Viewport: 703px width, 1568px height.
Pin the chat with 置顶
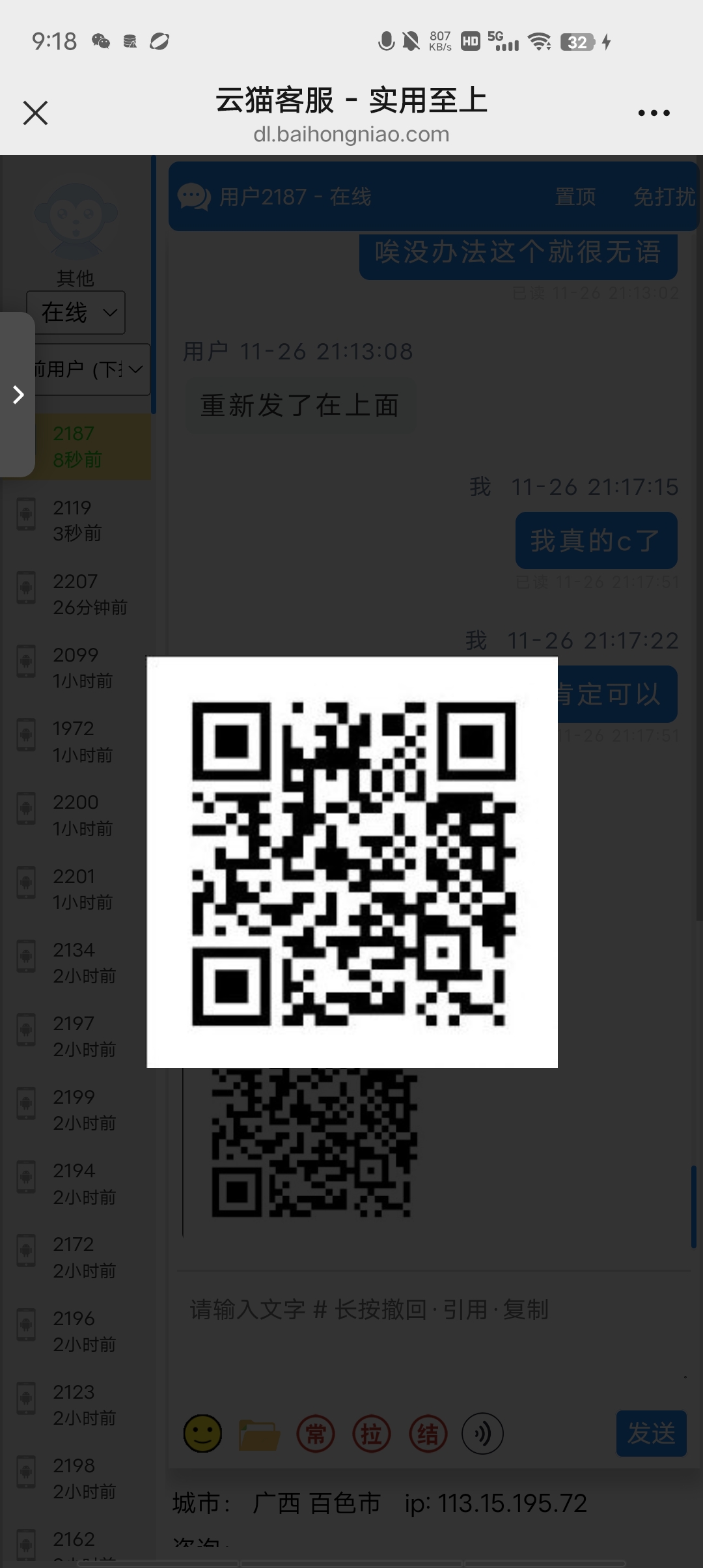[x=575, y=197]
